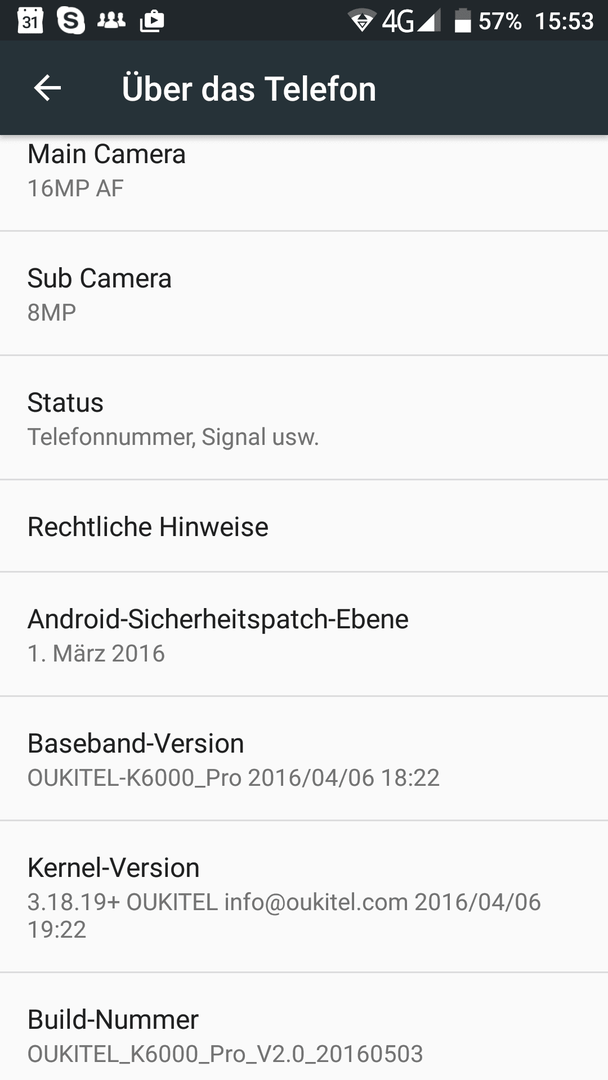608x1080 pixels.
Task: Tap the Kernel-Version row
Action: 304,897
